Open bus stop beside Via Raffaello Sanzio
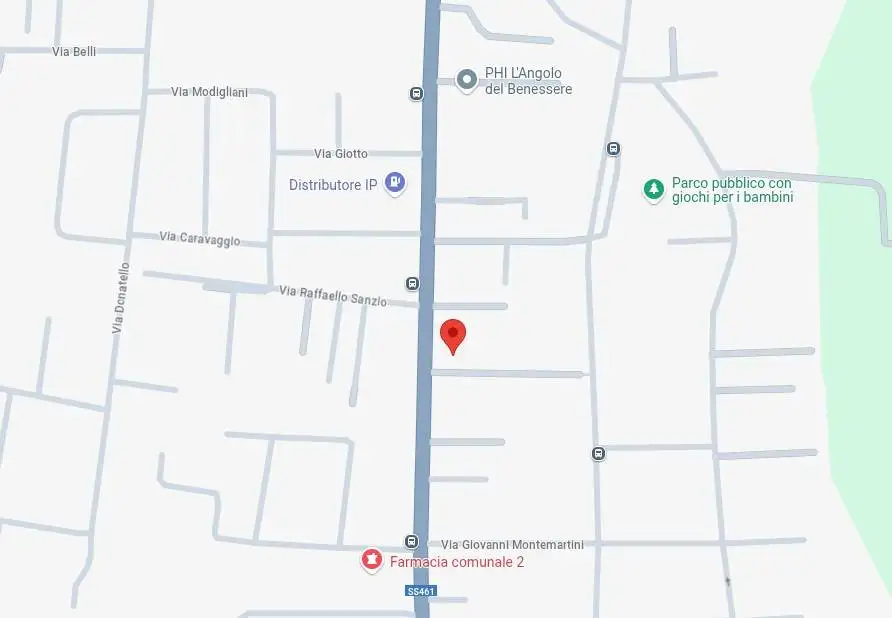The height and width of the screenshot is (618, 892). point(412,284)
